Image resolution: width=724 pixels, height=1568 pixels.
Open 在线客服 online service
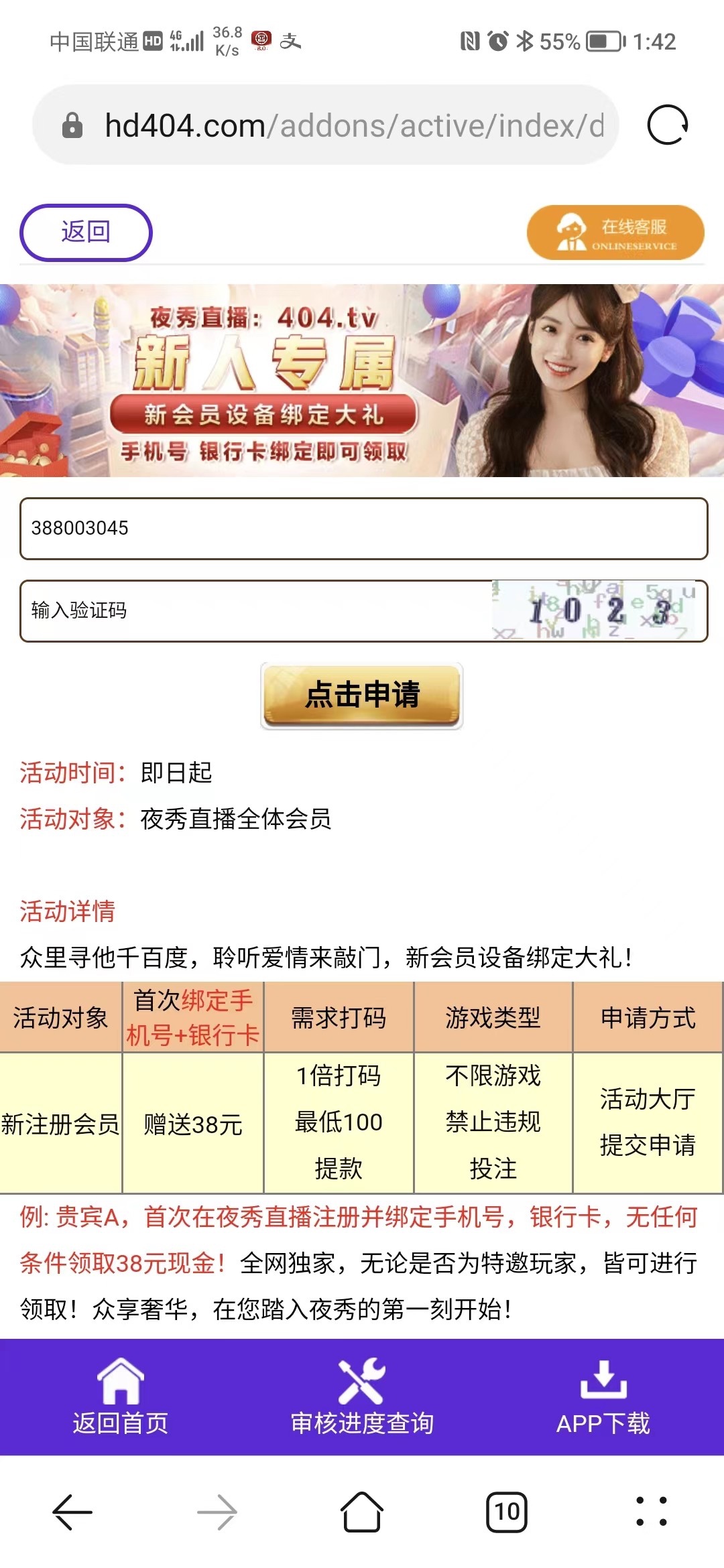point(615,233)
